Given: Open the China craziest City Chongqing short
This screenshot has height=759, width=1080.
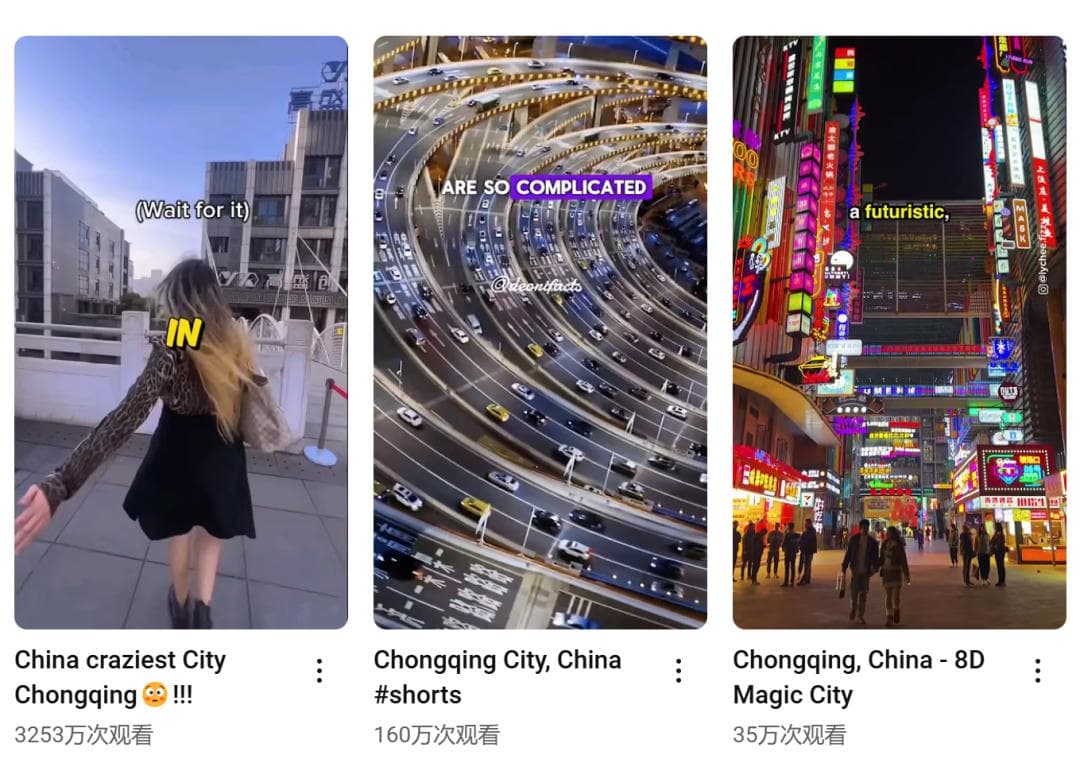Looking at the screenshot, I should (x=181, y=332).
